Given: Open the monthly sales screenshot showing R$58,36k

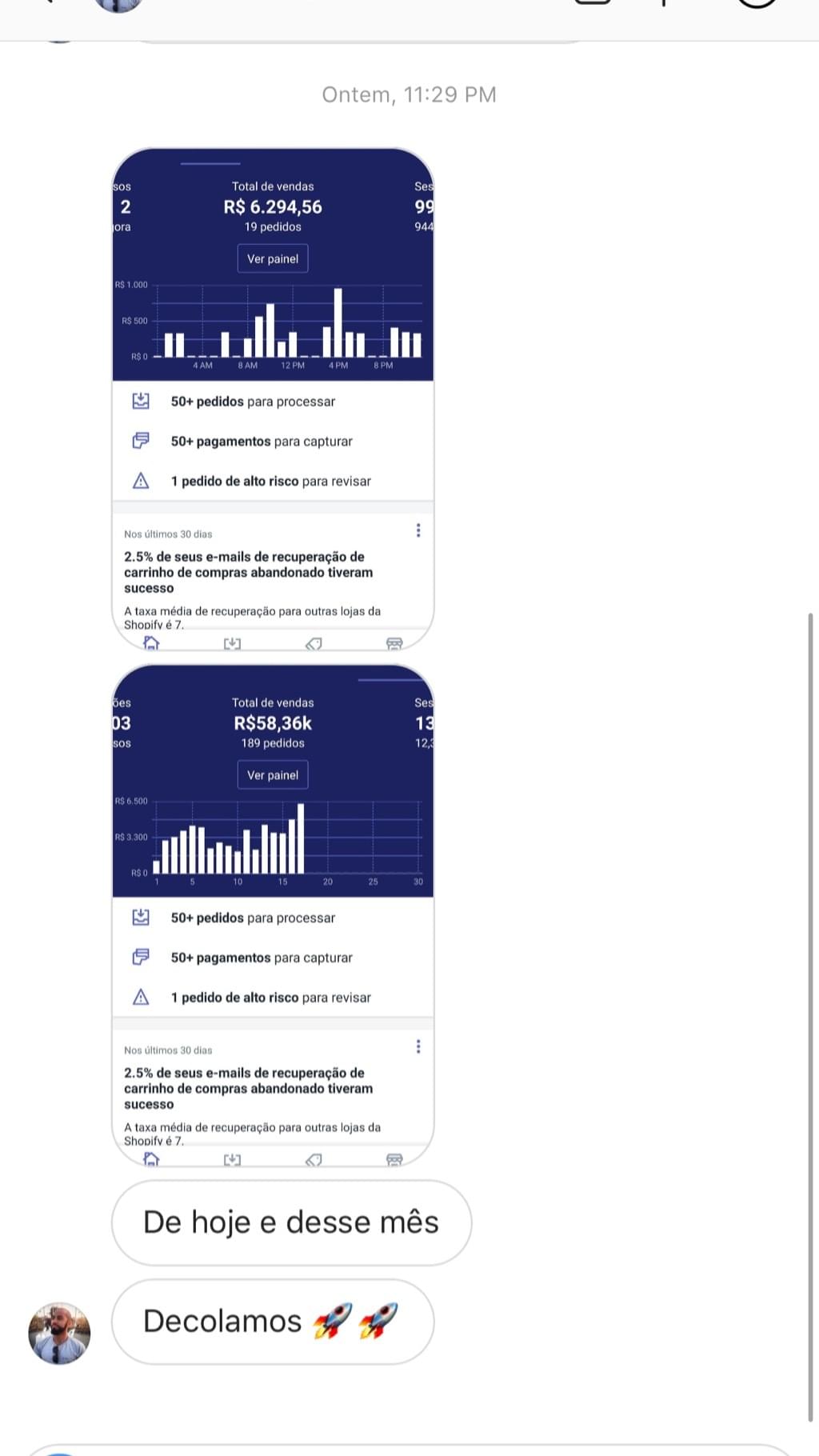Looking at the screenshot, I should pyautogui.click(x=273, y=914).
